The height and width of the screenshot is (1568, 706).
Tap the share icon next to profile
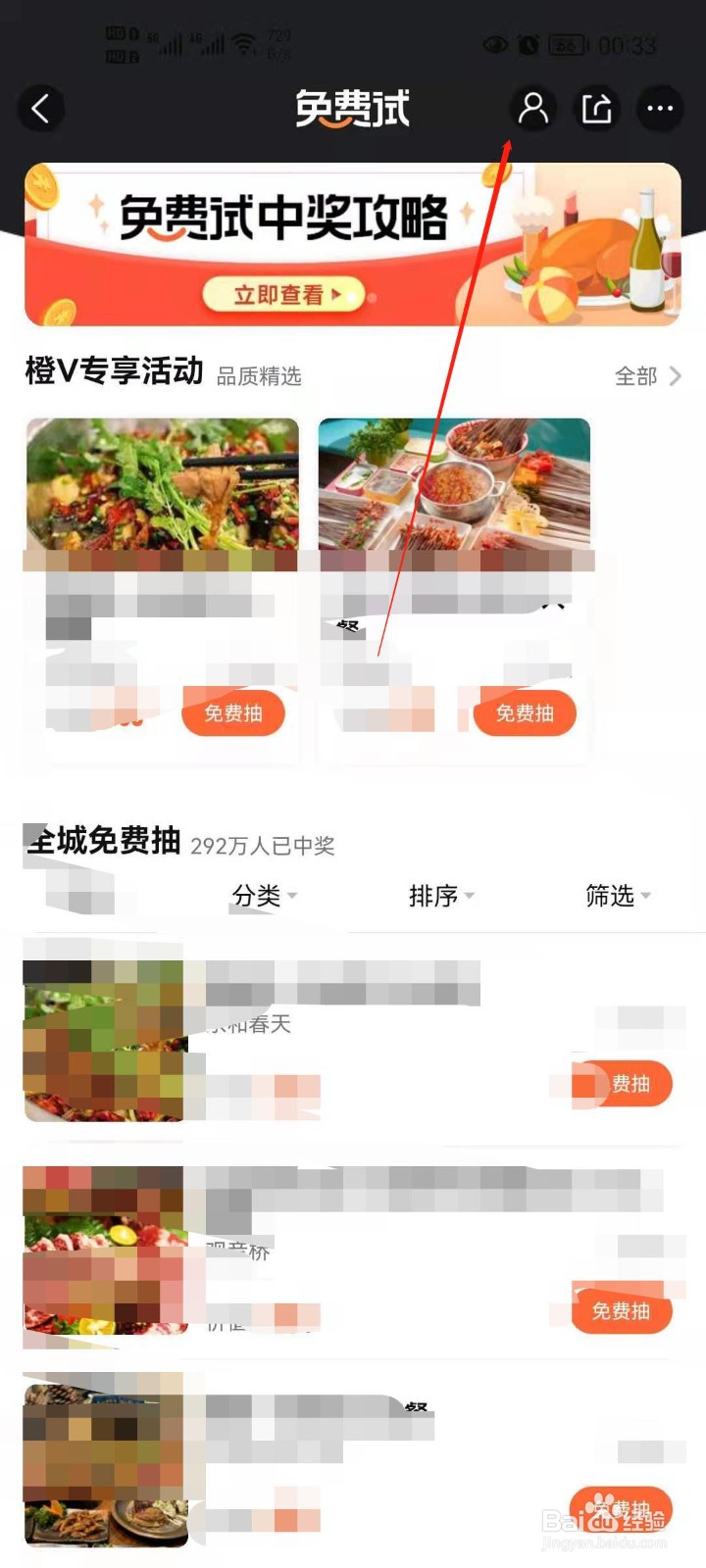click(597, 109)
